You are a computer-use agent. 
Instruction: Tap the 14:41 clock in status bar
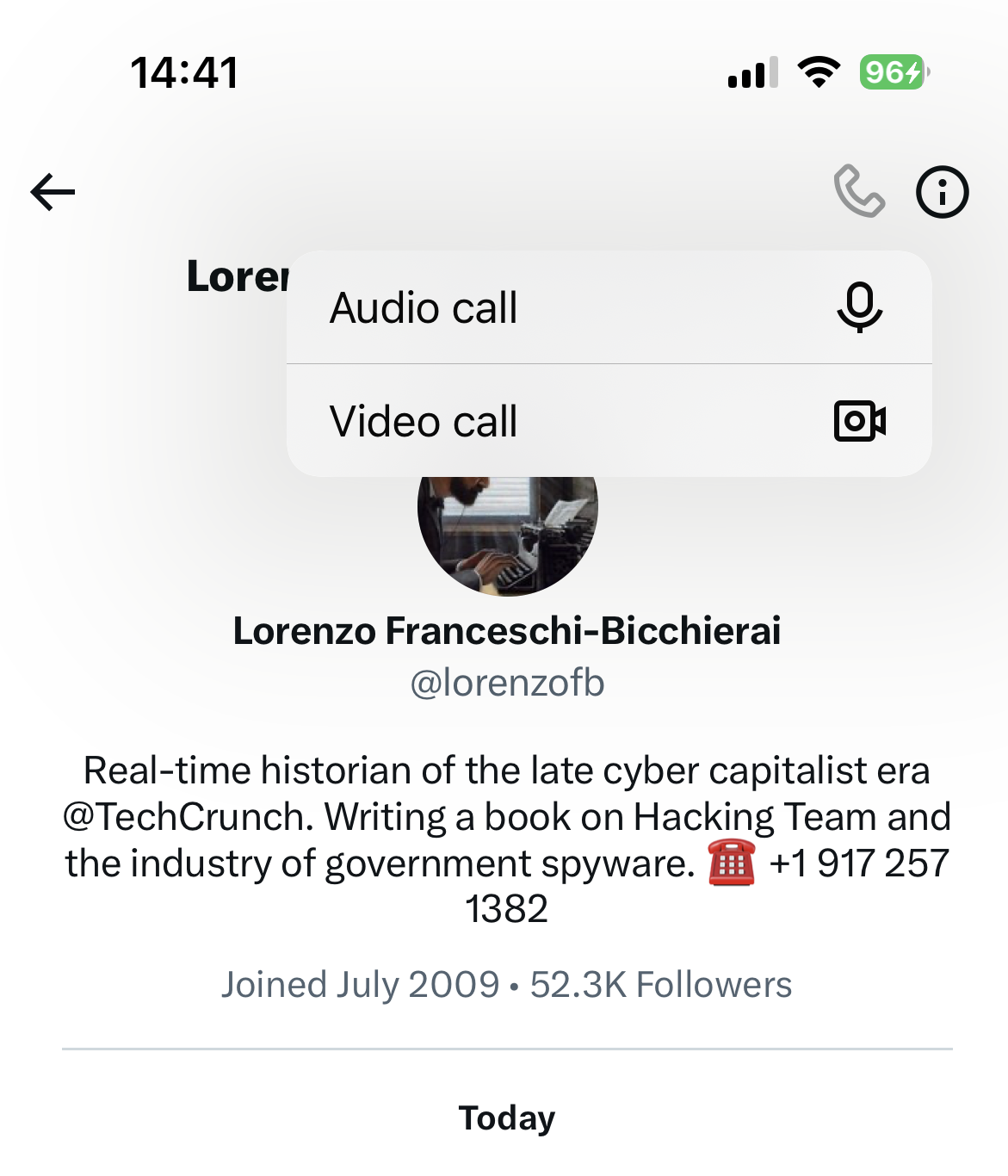tap(183, 73)
